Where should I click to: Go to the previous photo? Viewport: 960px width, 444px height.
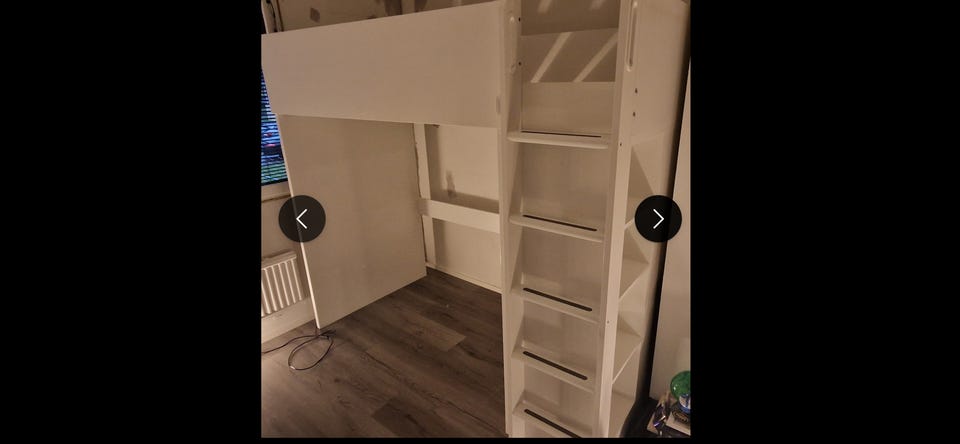click(x=302, y=218)
